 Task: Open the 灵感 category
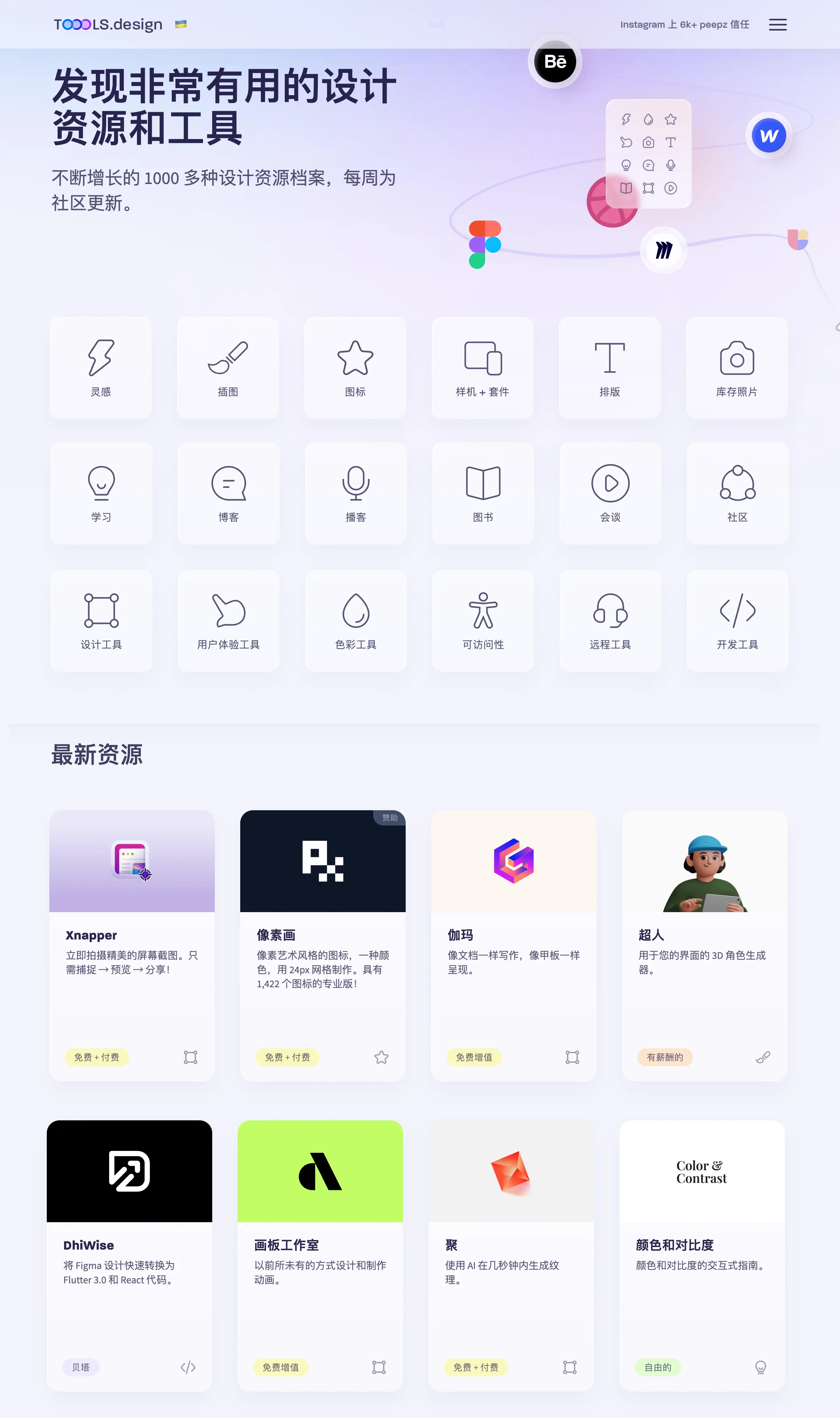click(x=101, y=367)
